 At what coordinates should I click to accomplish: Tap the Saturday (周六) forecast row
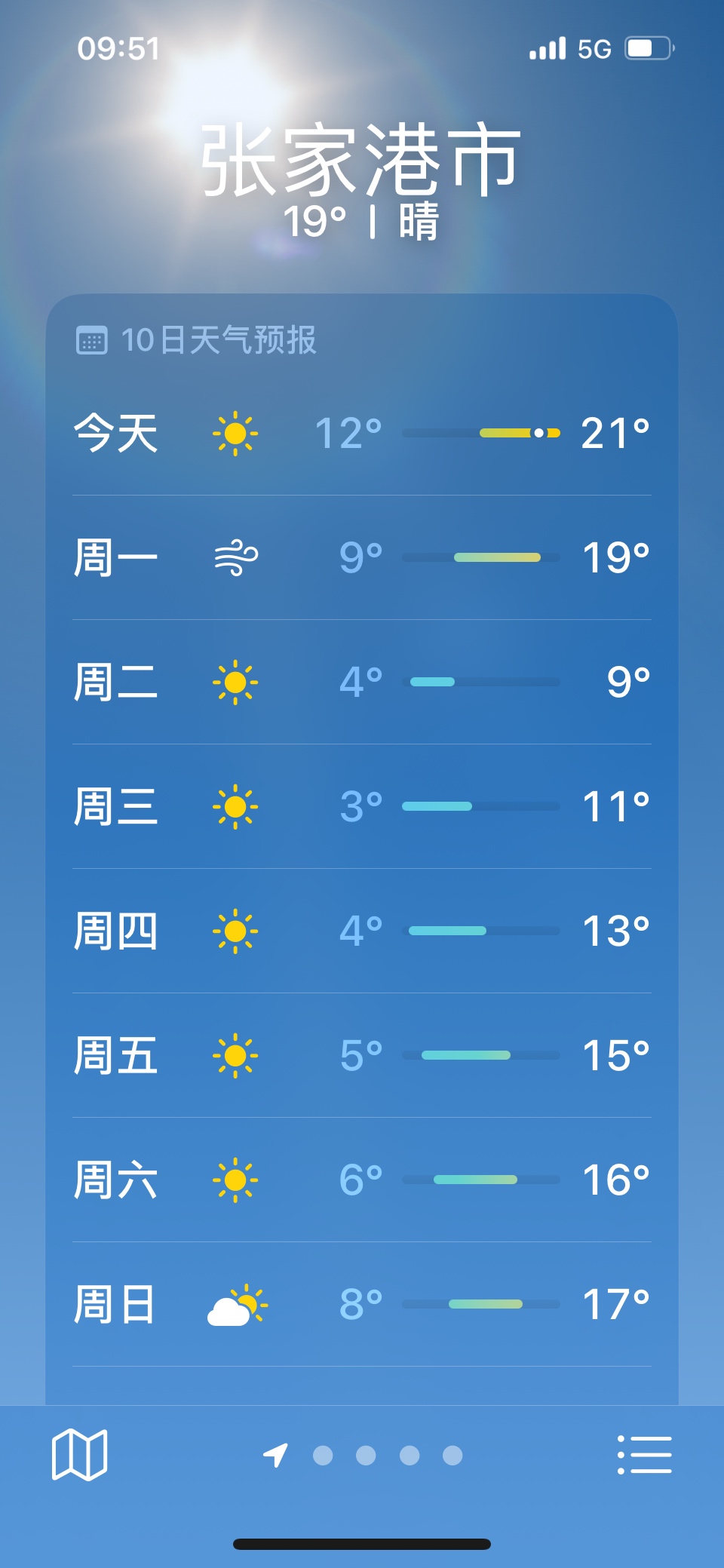tap(362, 1180)
